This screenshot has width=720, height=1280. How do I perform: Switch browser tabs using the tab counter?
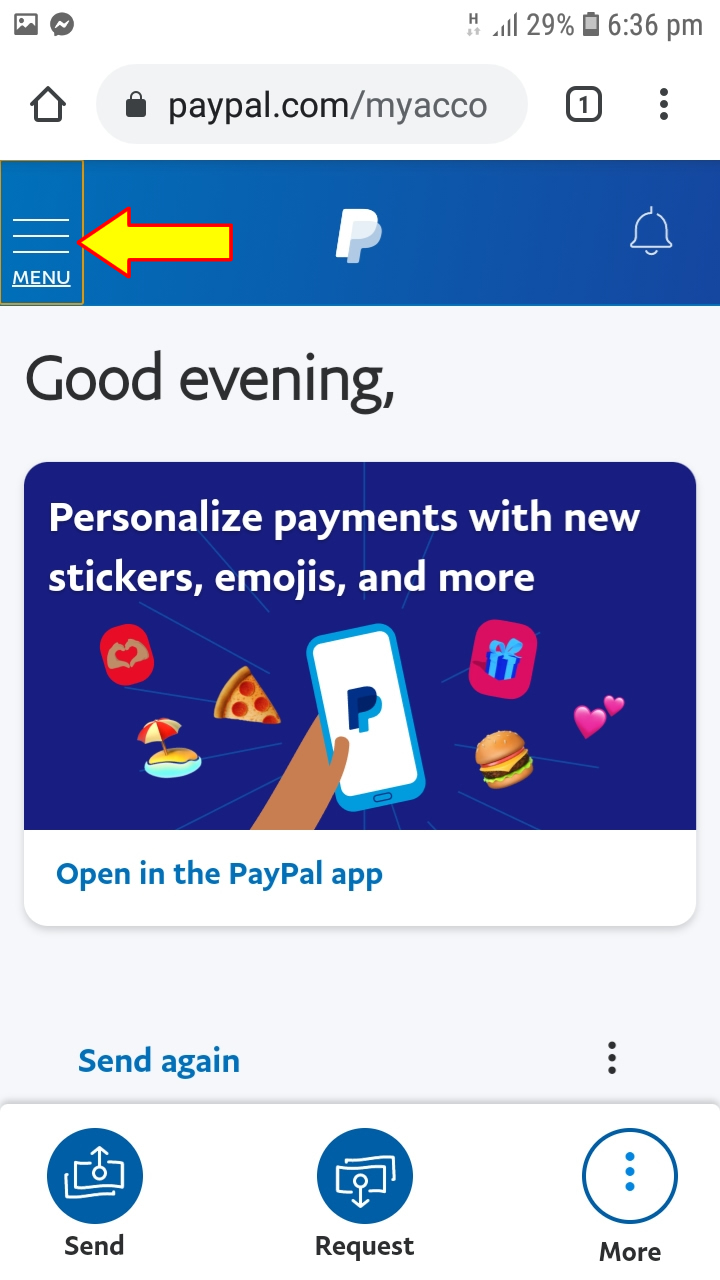click(583, 103)
